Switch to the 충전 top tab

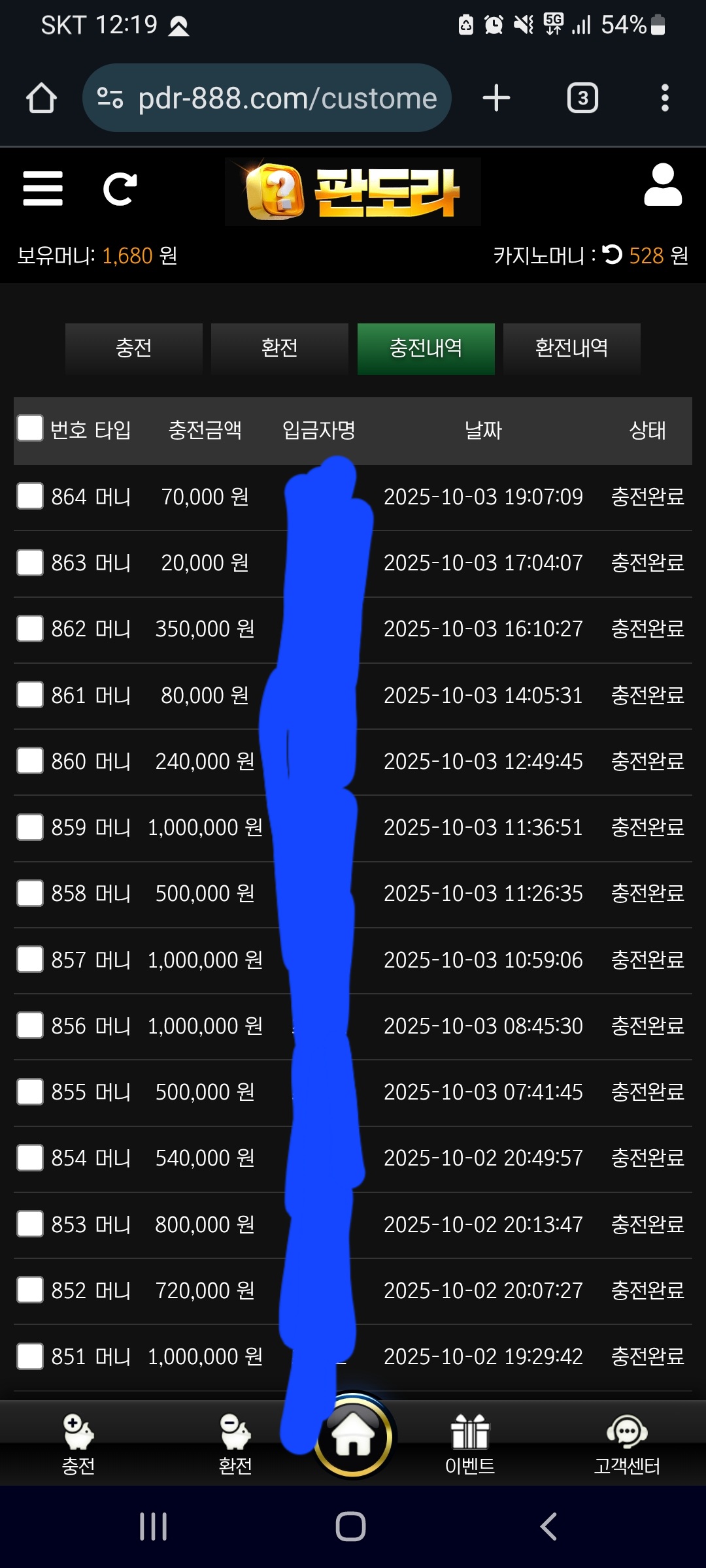[133, 348]
